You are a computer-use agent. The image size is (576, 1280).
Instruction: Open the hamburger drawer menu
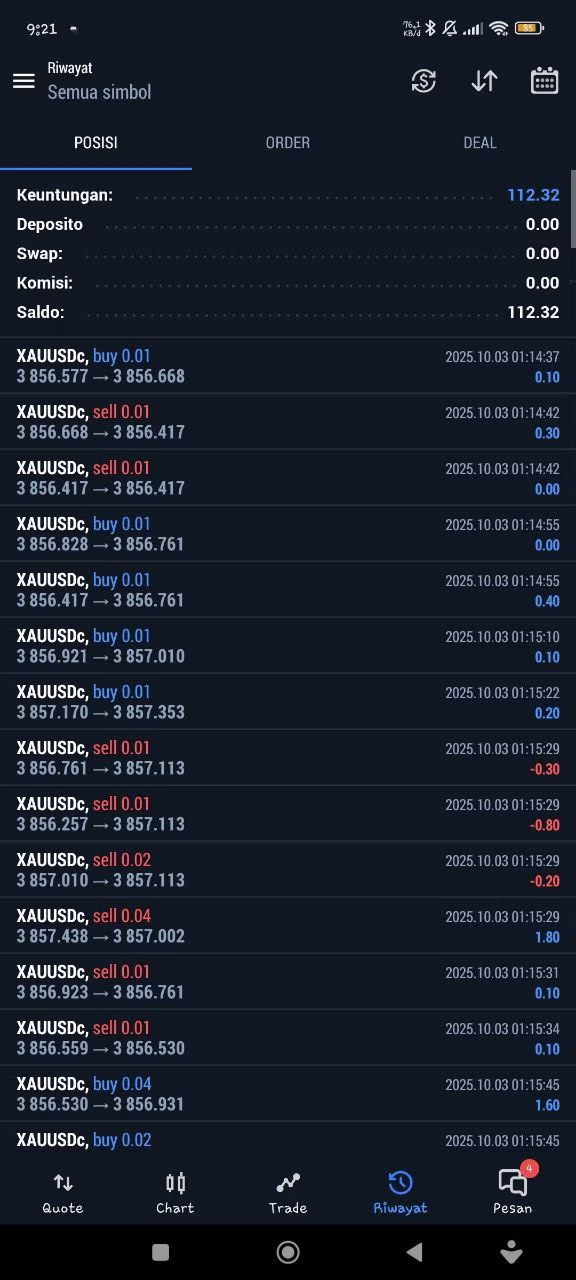pos(24,81)
